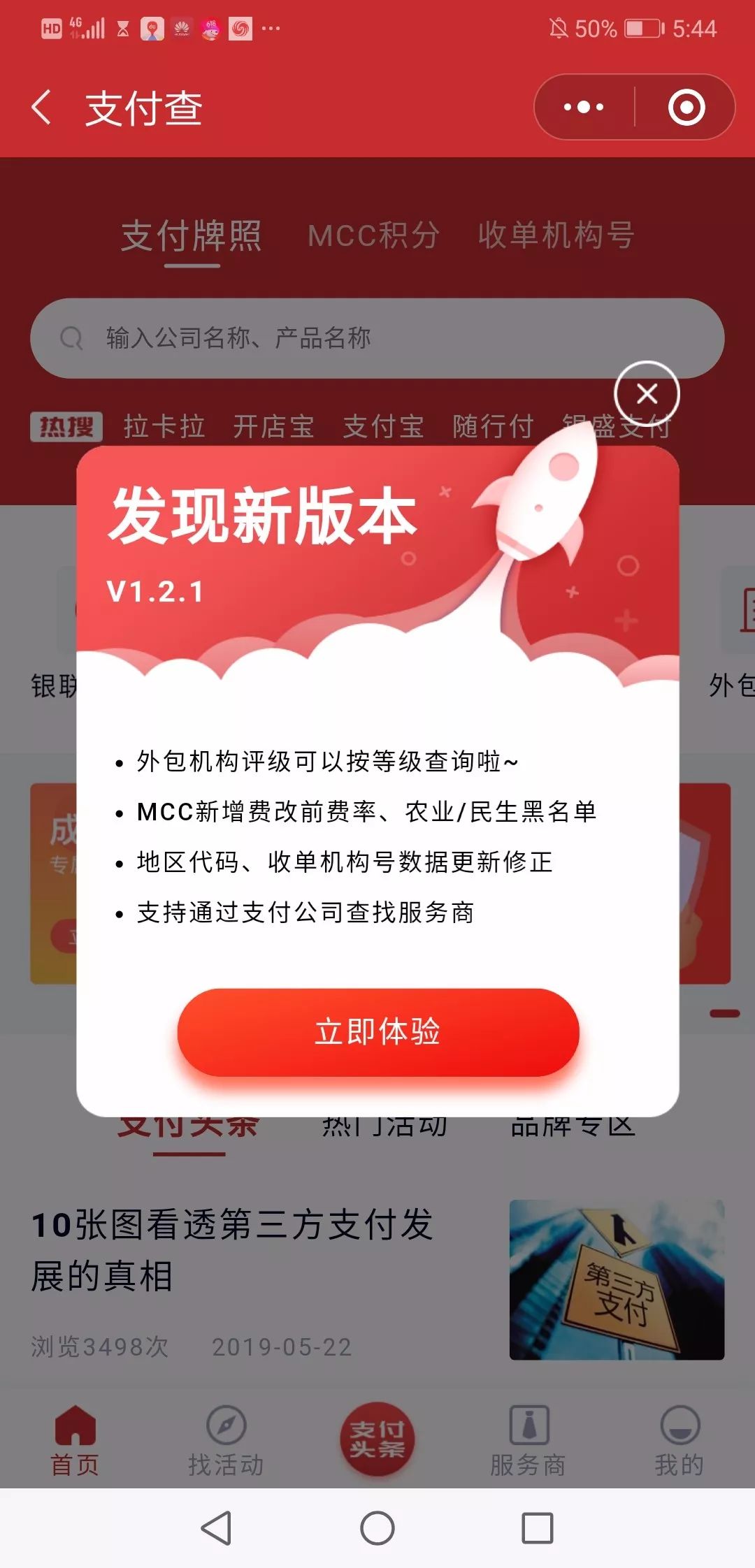Click the magnifier icon in the search bar
The image size is (755, 1568).
(x=72, y=337)
